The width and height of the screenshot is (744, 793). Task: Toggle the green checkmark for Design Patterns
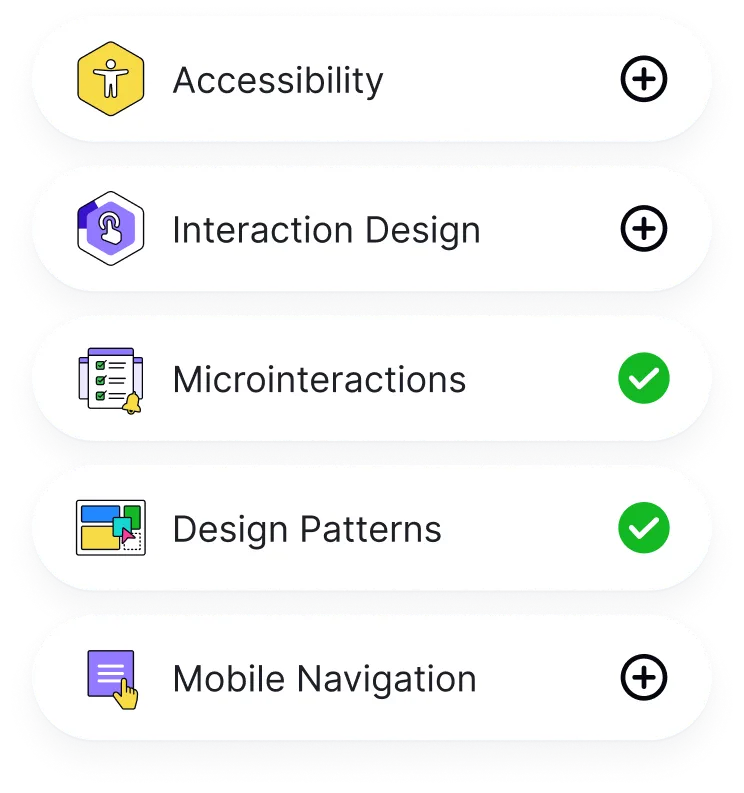[x=645, y=528]
